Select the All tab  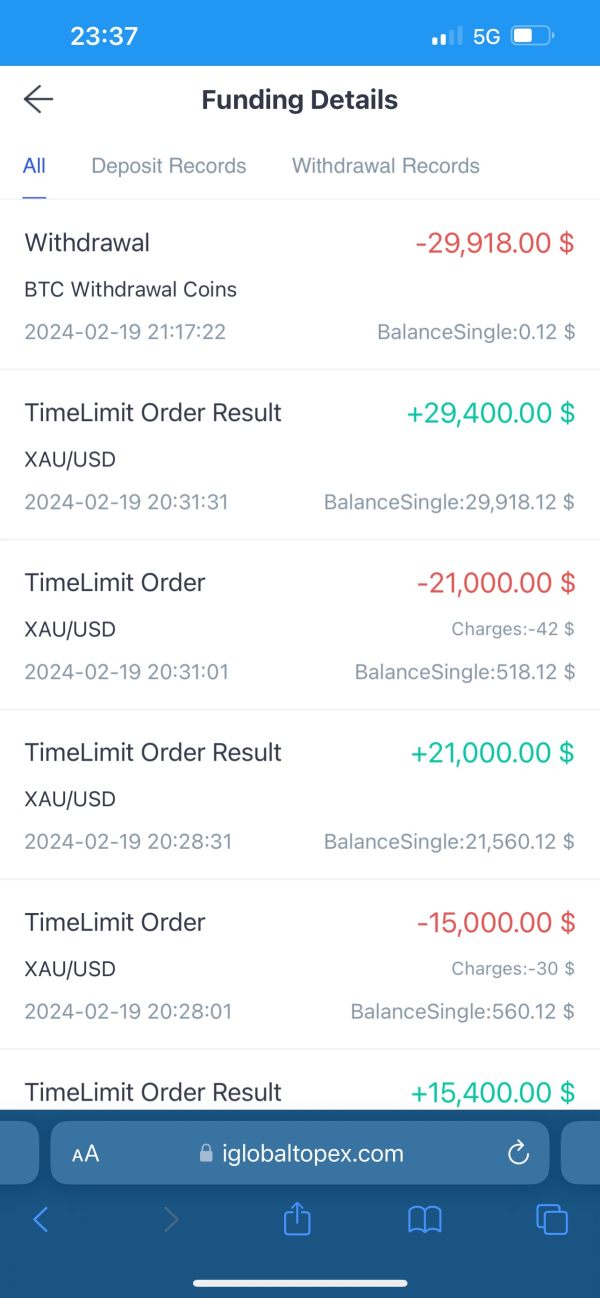pos(34,166)
